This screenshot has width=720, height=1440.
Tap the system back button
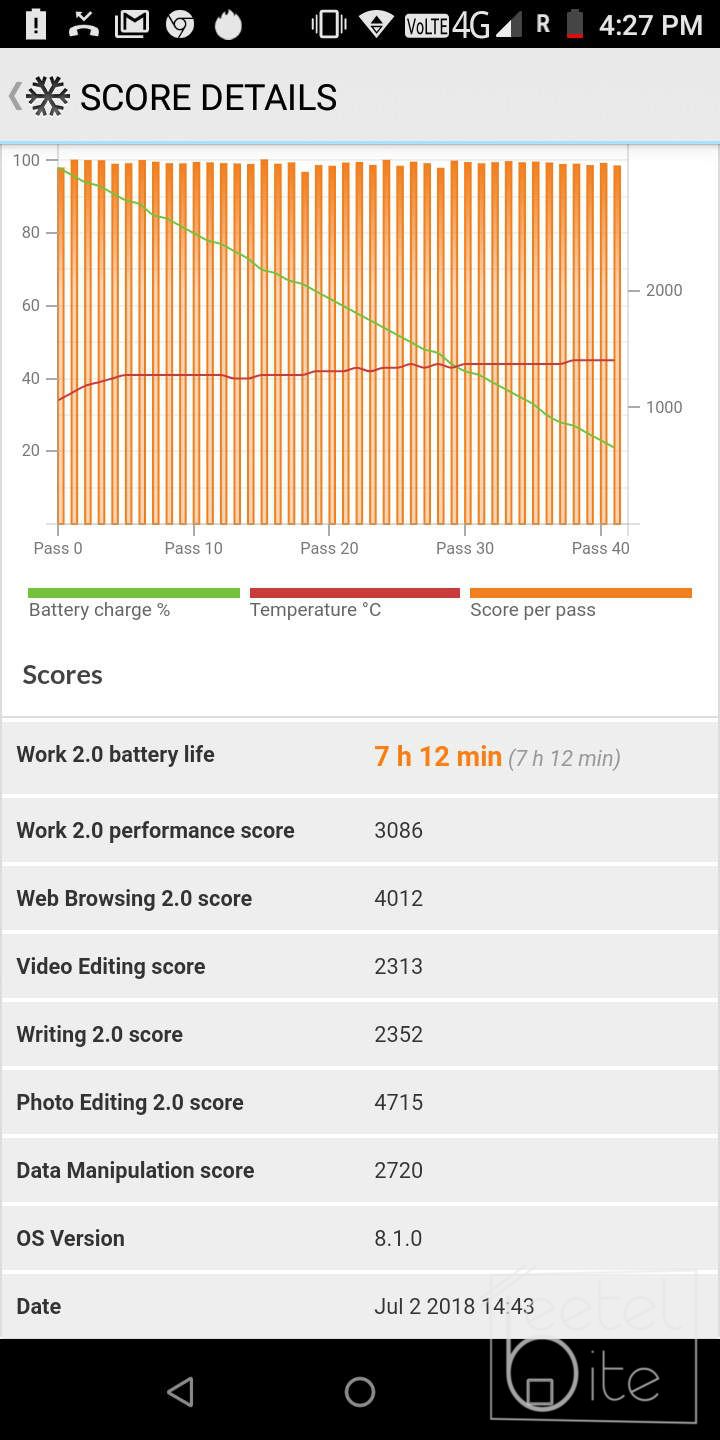pyautogui.click(x=180, y=1391)
